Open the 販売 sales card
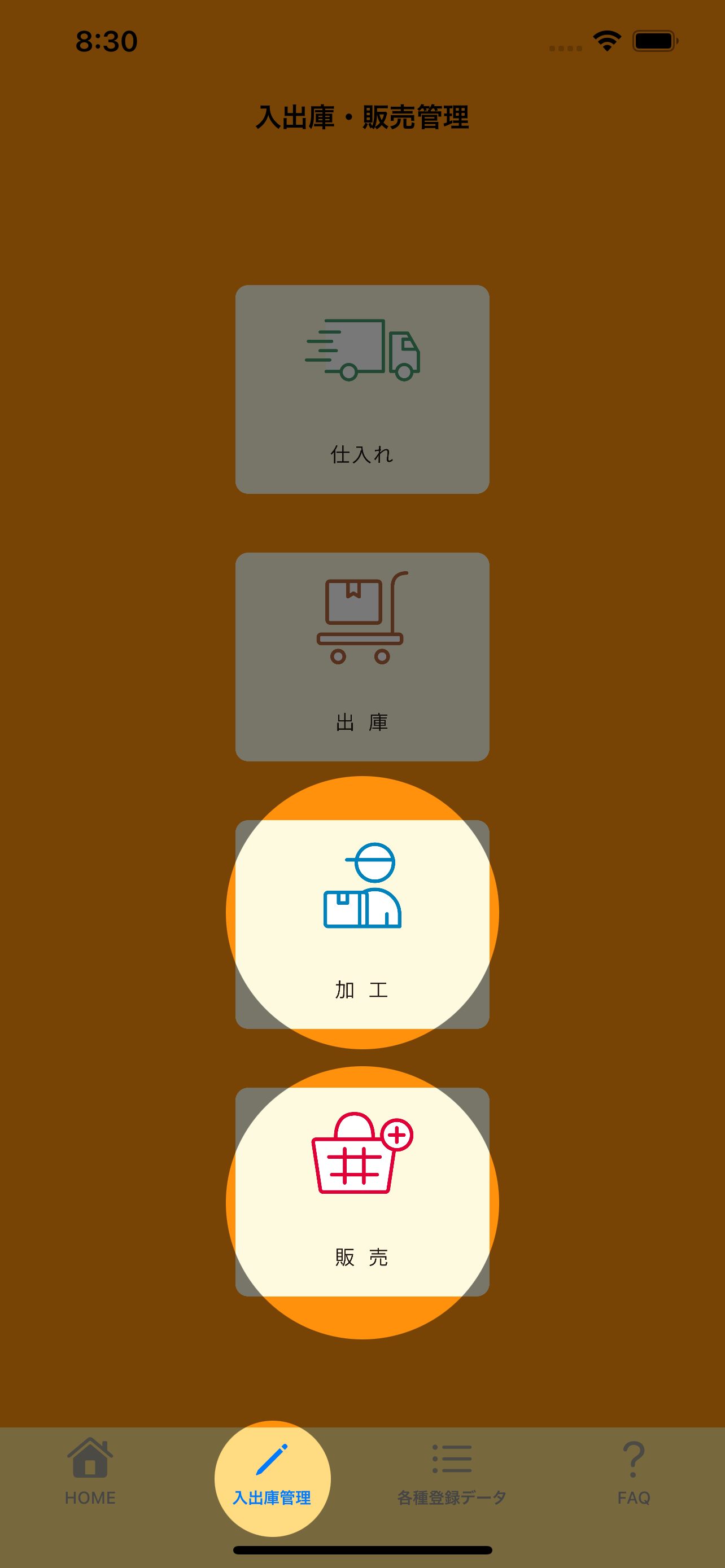 click(x=362, y=1191)
